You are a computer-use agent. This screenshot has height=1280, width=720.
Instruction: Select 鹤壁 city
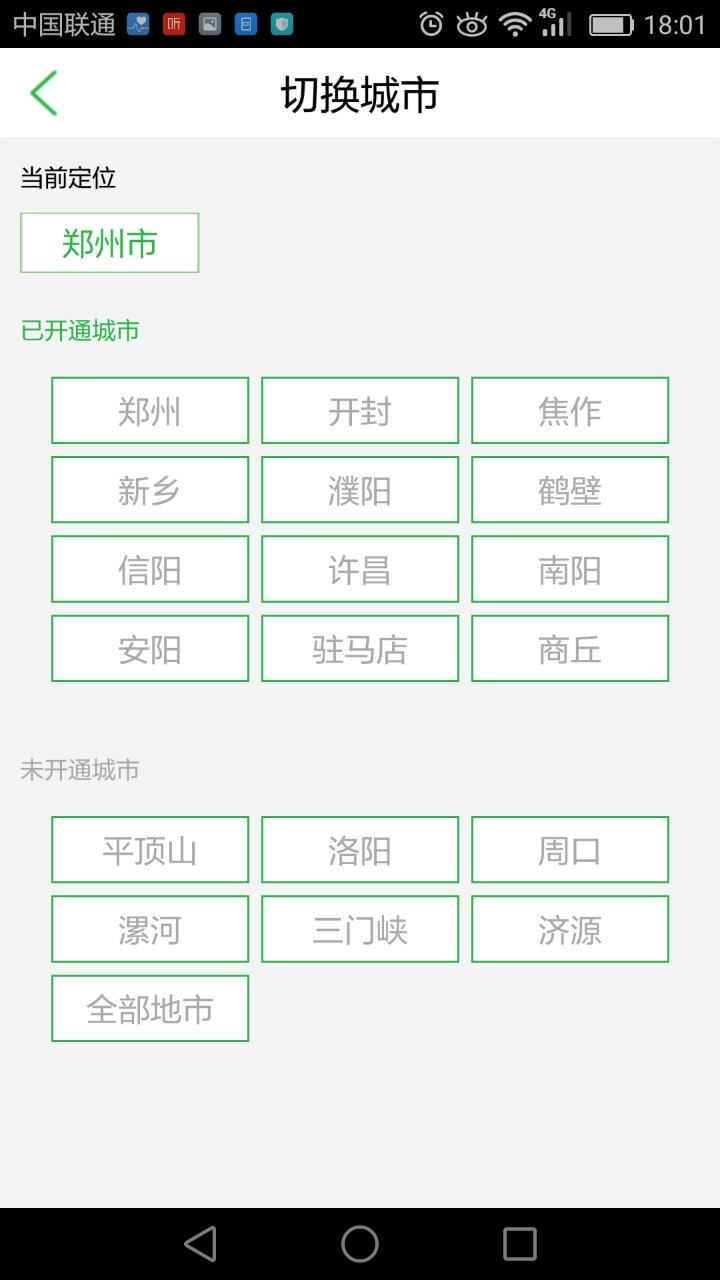tap(570, 490)
